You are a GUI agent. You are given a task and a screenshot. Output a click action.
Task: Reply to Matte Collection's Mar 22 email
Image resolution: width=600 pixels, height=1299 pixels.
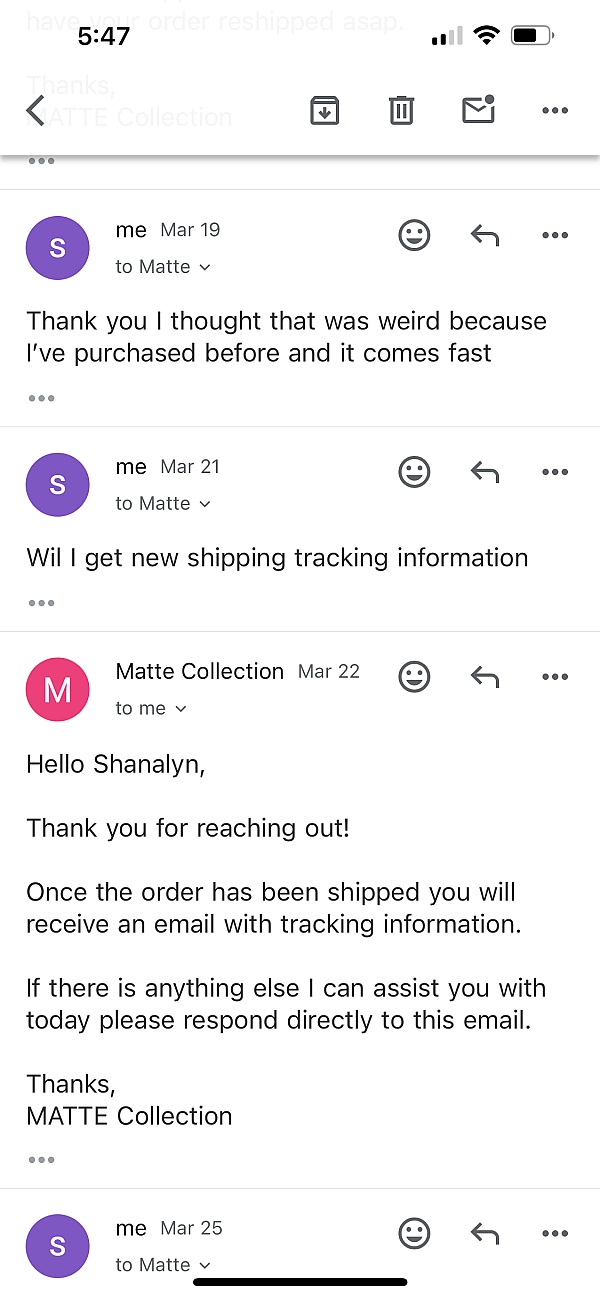(484, 677)
